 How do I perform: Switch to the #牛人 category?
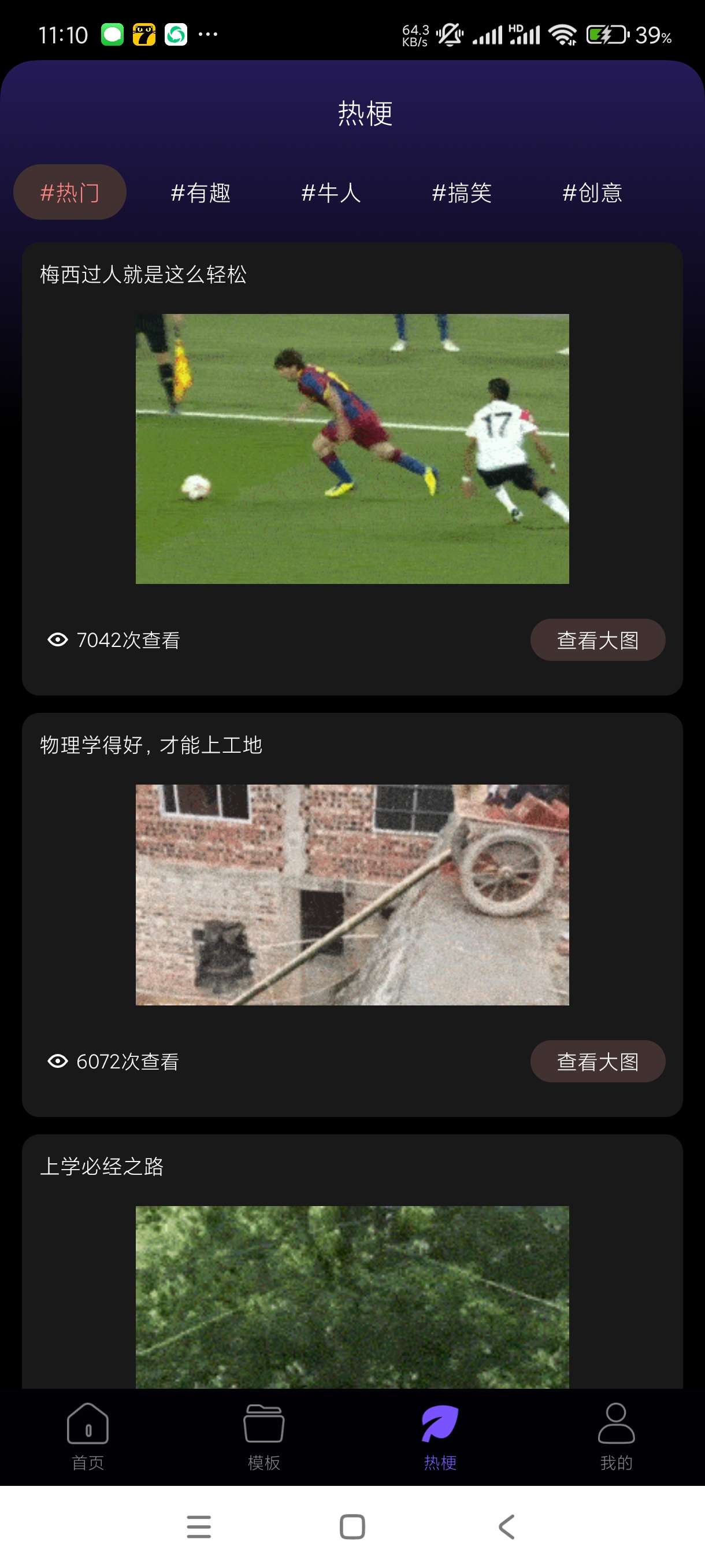pyautogui.click(x=331, y=193)
